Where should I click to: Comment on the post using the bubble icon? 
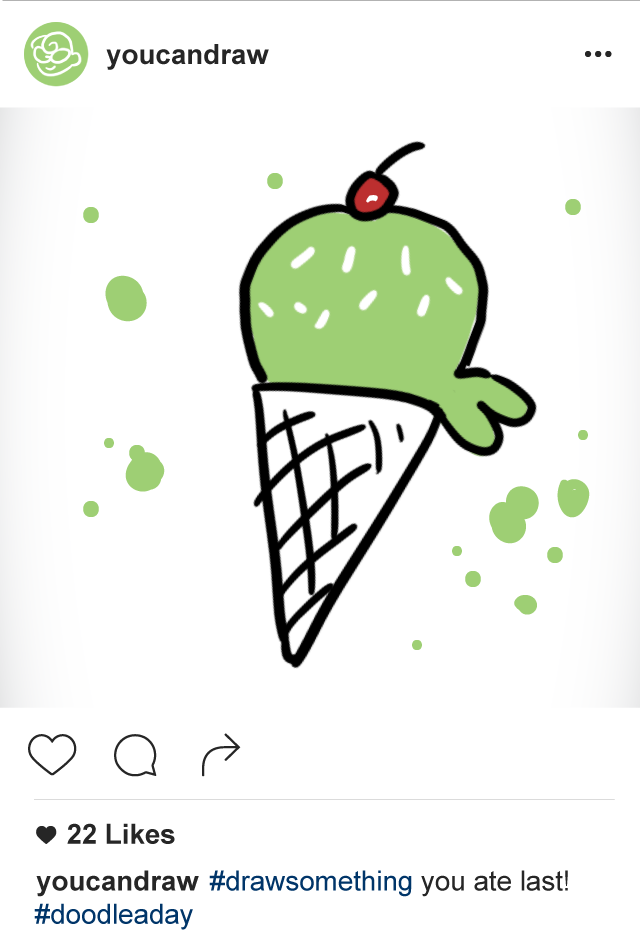pos(135,756)
